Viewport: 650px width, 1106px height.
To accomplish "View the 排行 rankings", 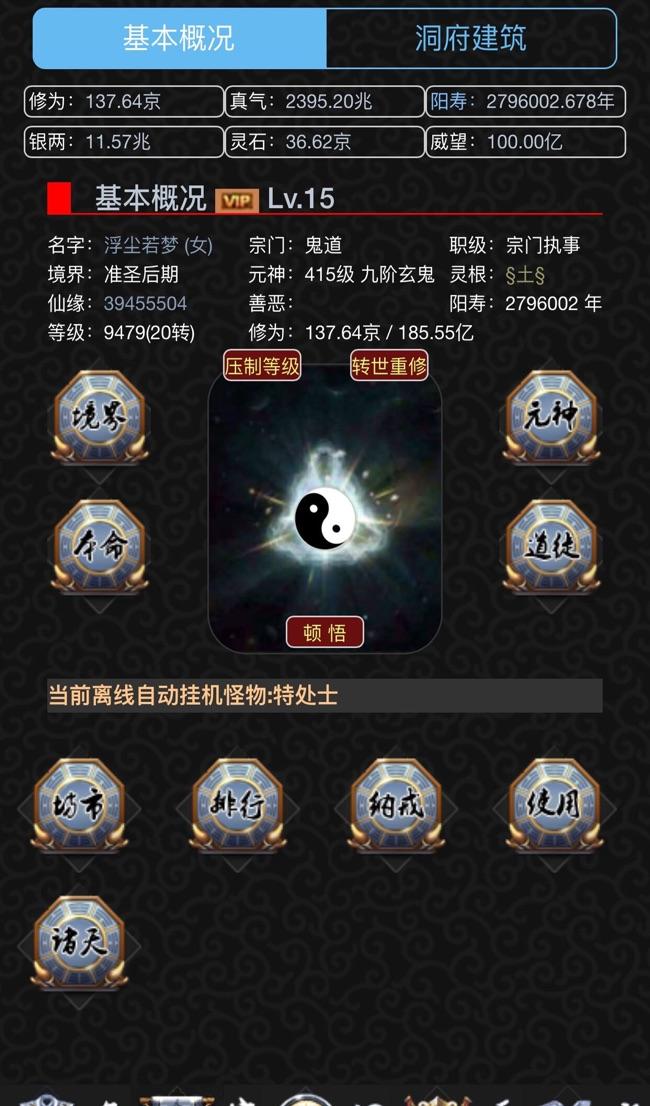I will tap(238, 805).
